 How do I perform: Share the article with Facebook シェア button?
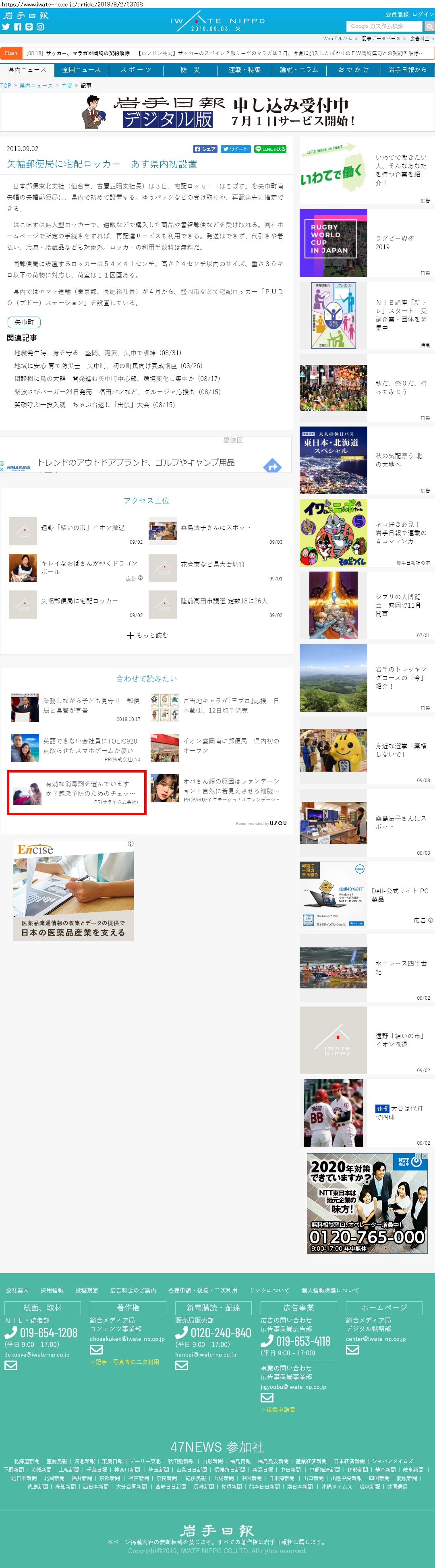click(x=205, y=149)
